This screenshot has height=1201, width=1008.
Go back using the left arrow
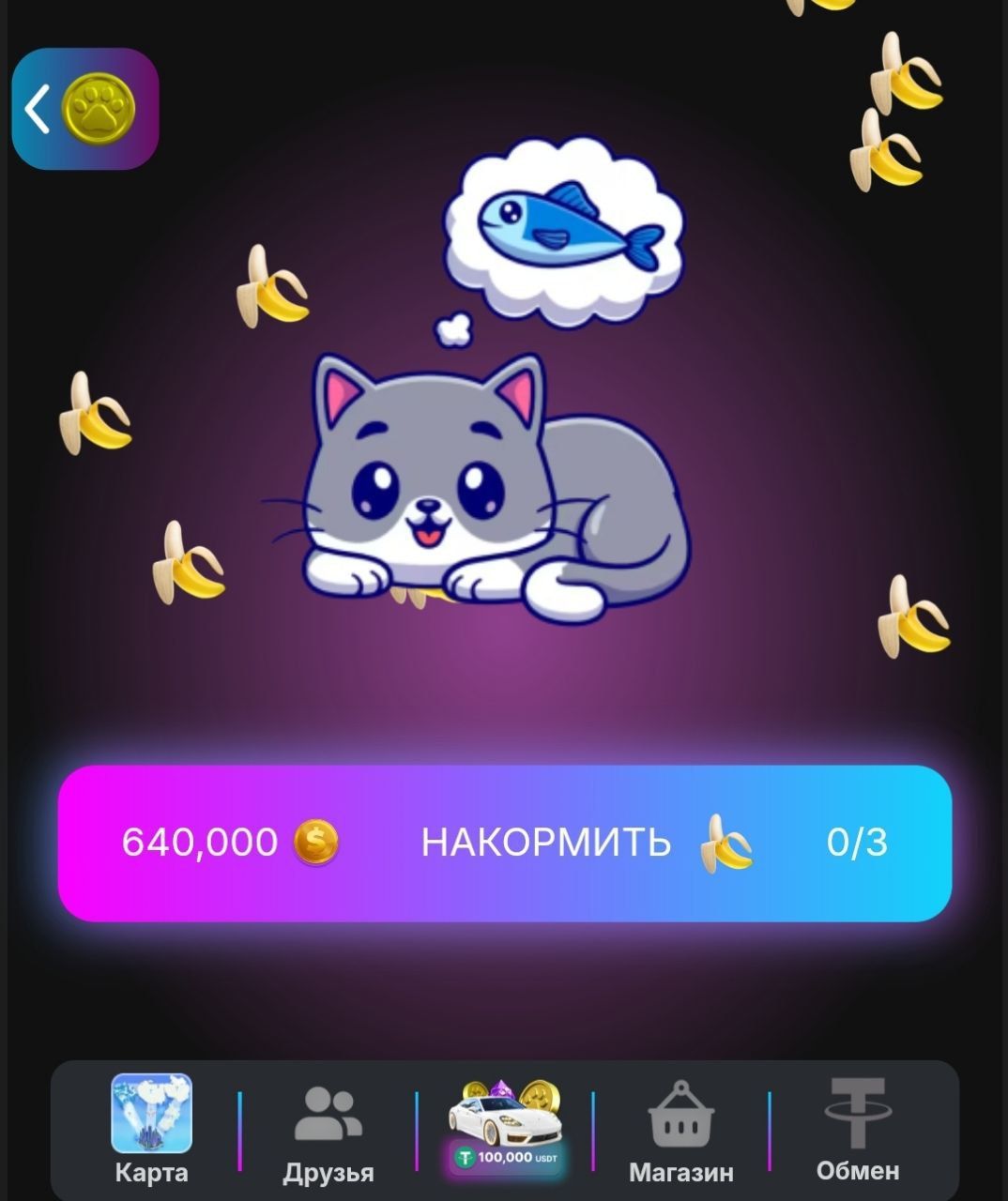[x=38, y=108]
